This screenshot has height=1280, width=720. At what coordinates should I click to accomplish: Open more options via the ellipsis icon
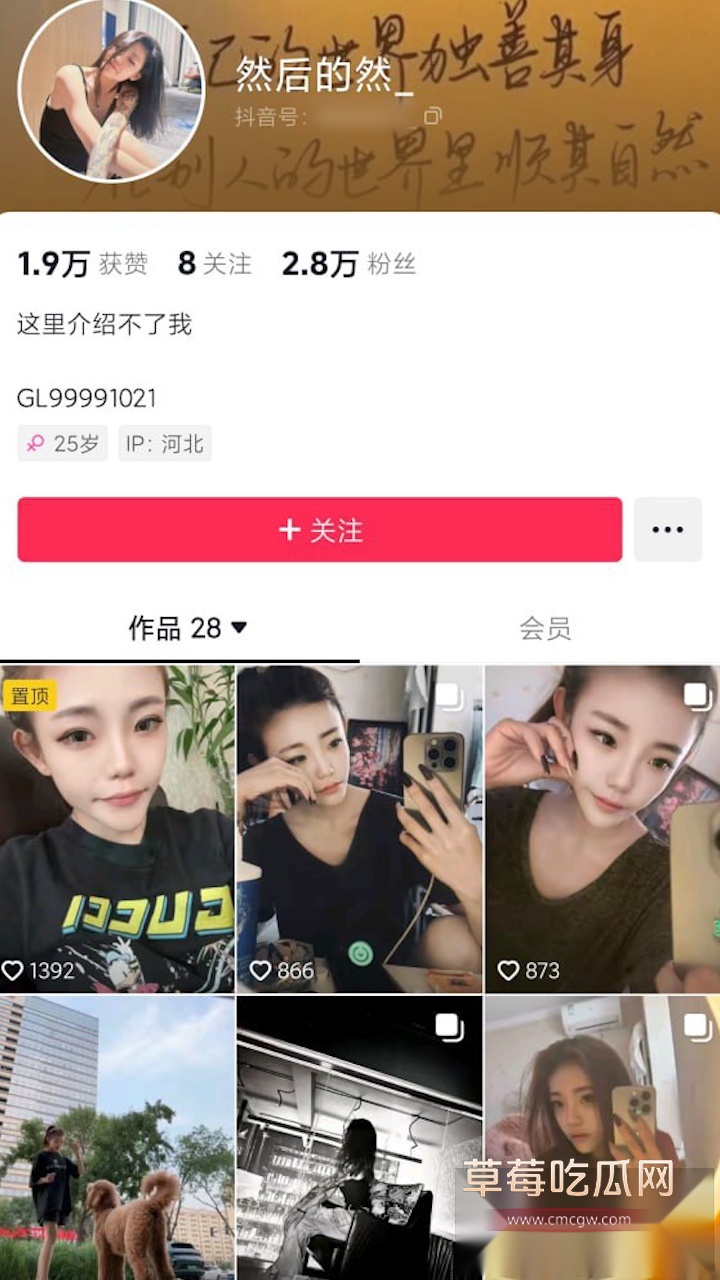(x=668, y=530)
